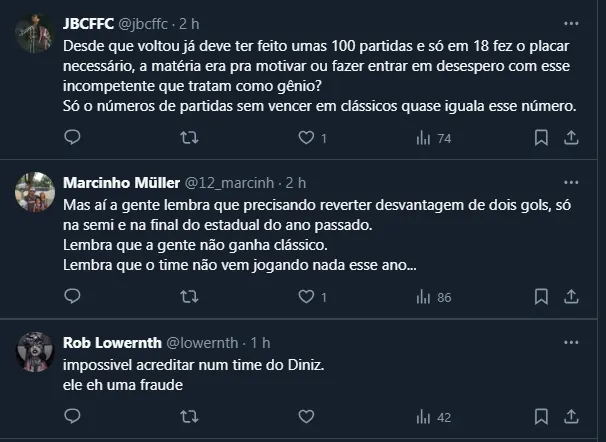Share JBCFFC's tweet
606x442 pixels.
570,138
